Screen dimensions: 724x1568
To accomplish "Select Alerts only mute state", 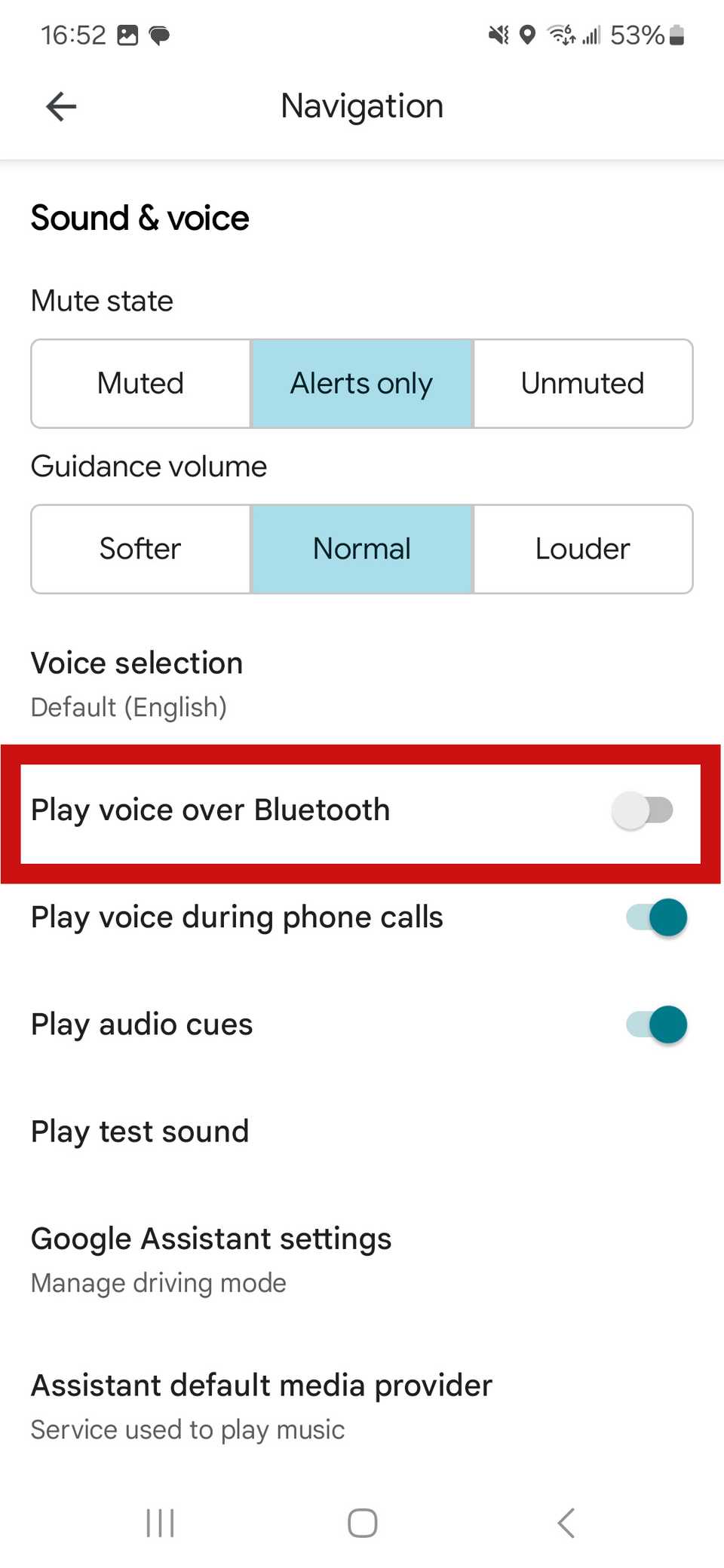I will 361,383.
